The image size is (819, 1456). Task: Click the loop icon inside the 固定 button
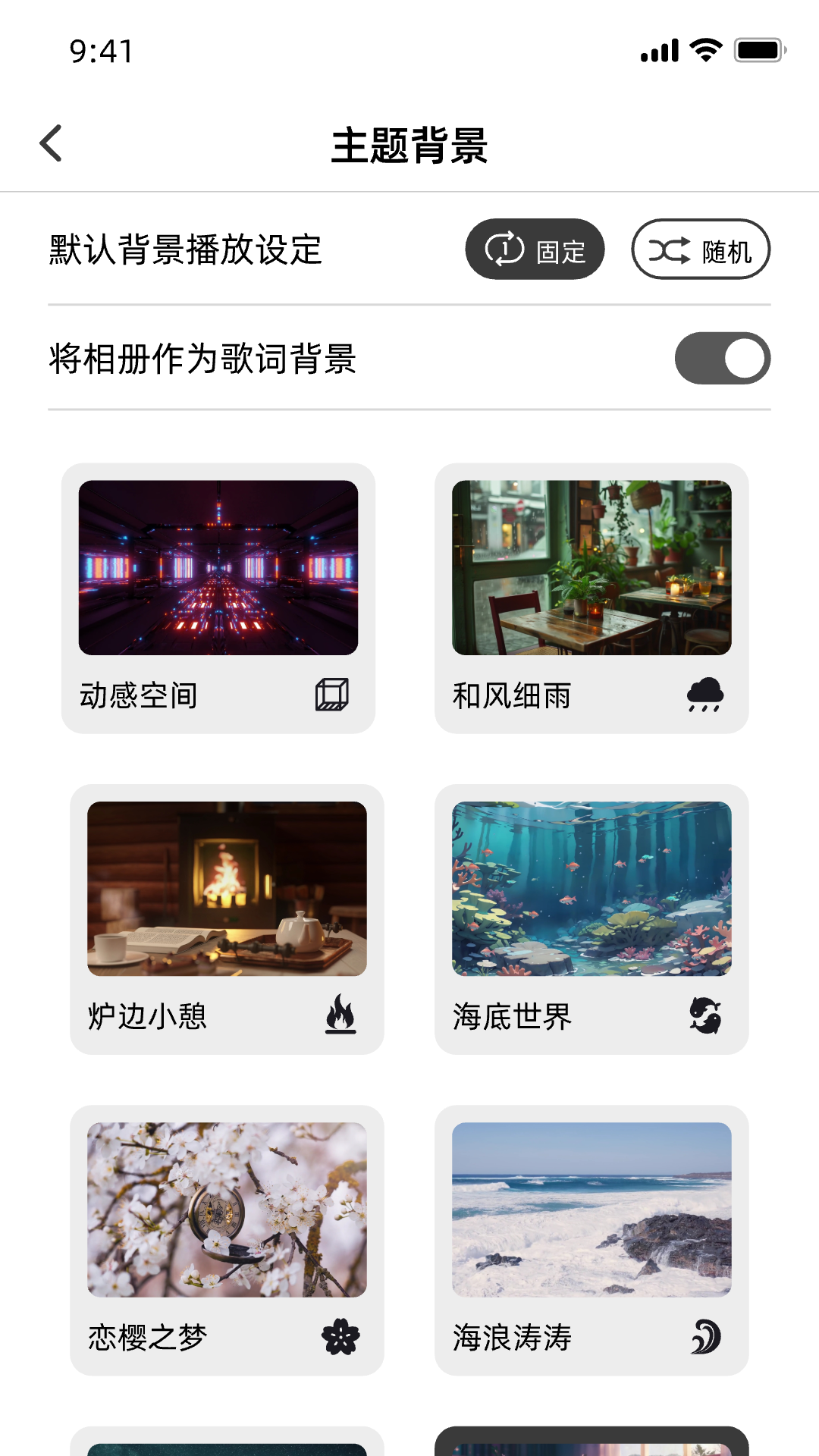click(x=504, y=249)
